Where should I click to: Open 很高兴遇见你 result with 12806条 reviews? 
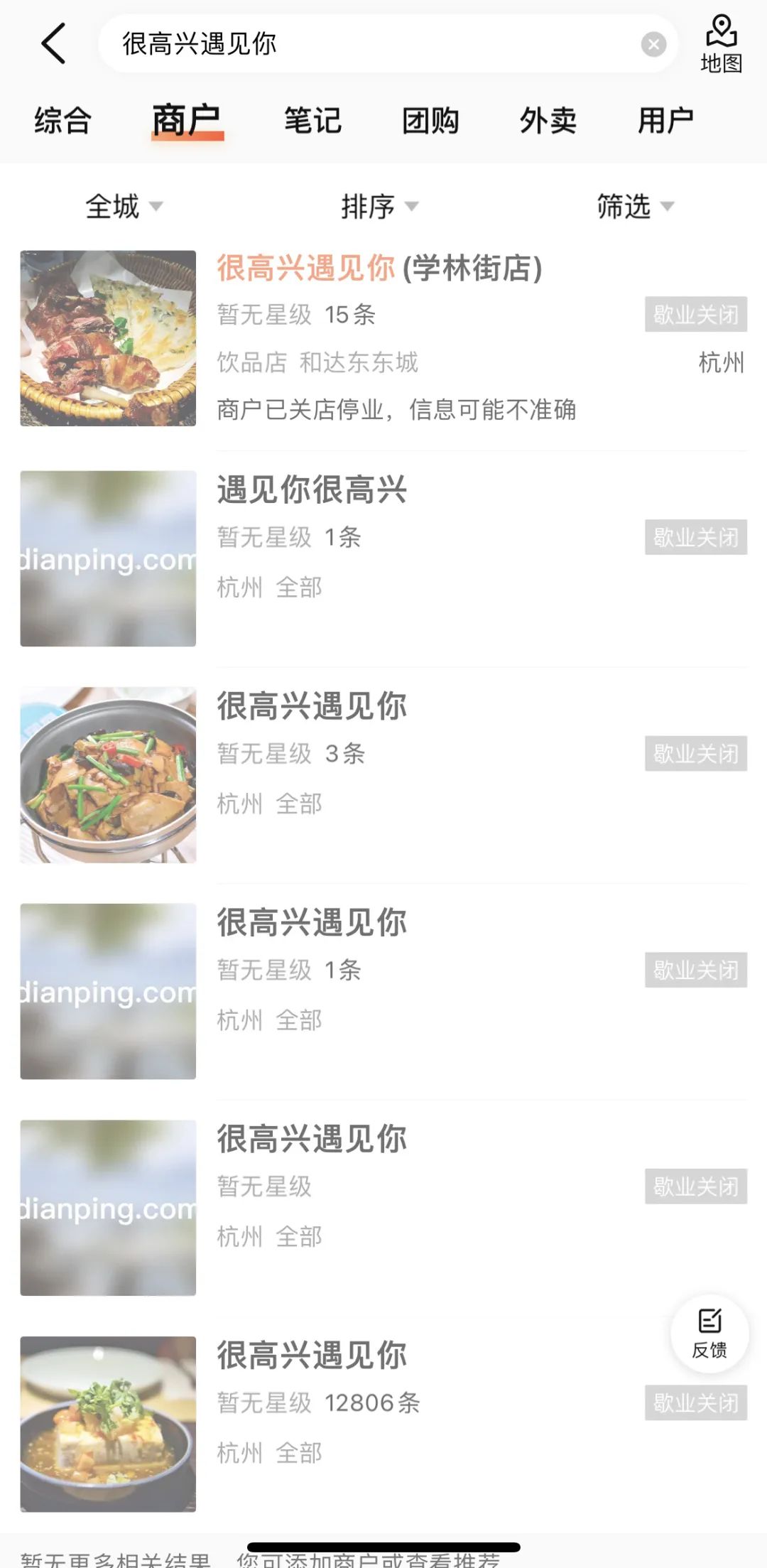coord(312,1356)
